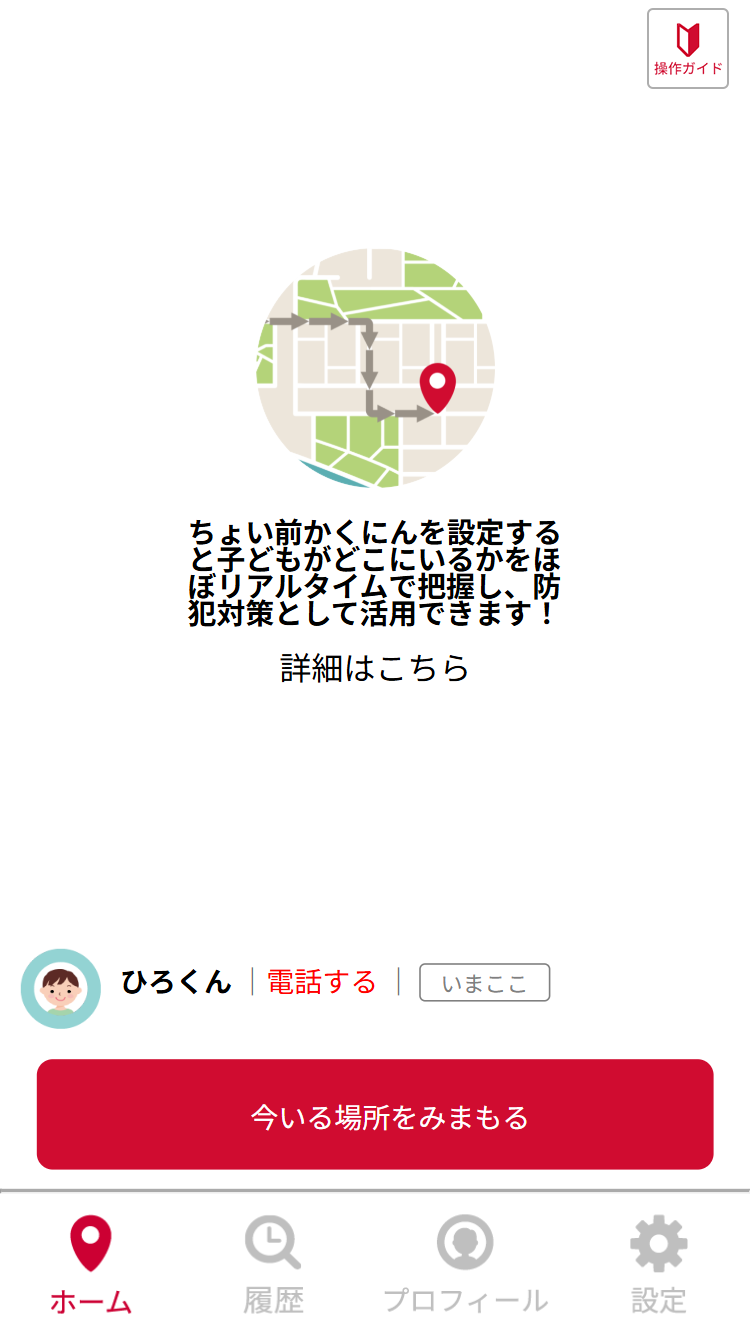Open the 詳細はこちら link
Image resolution: width=750 pixels, height=1334 pixels.
(375, 668)
